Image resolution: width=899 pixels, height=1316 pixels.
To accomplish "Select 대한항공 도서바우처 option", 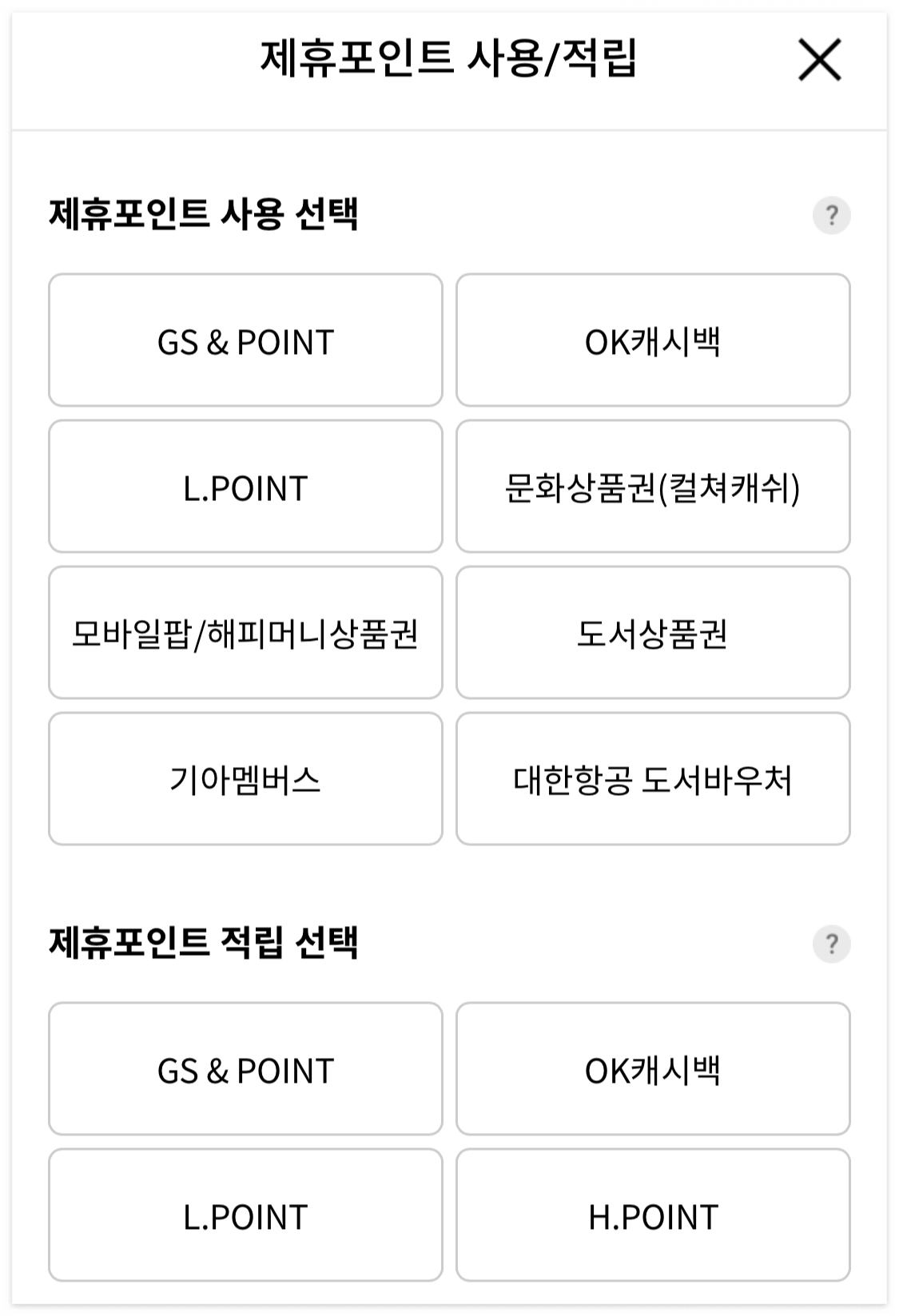I will 653,779.
